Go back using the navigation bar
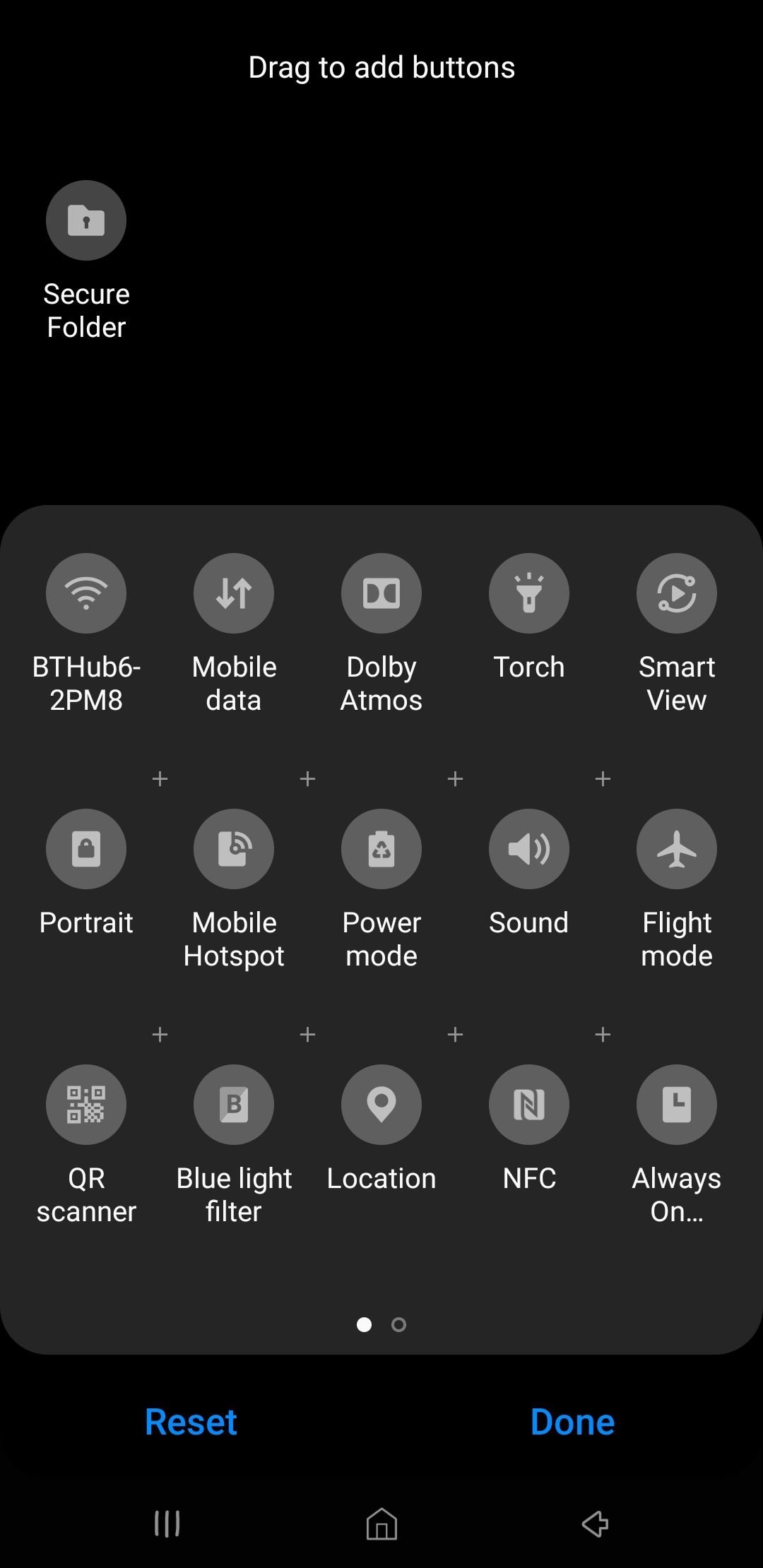 595,1524
